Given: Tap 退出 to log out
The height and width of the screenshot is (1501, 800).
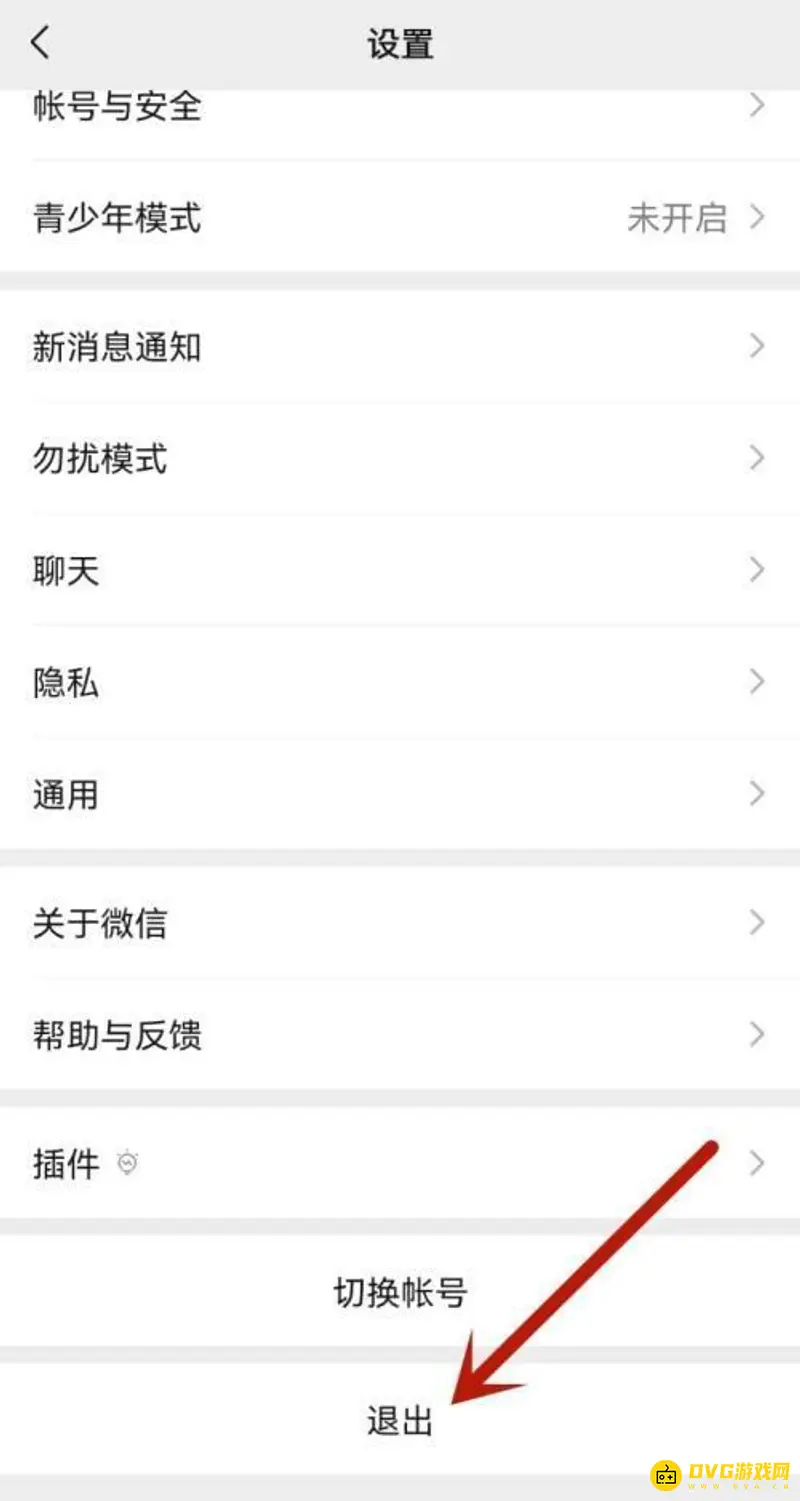Looking at the screenshot, I should click(399, 1419).
